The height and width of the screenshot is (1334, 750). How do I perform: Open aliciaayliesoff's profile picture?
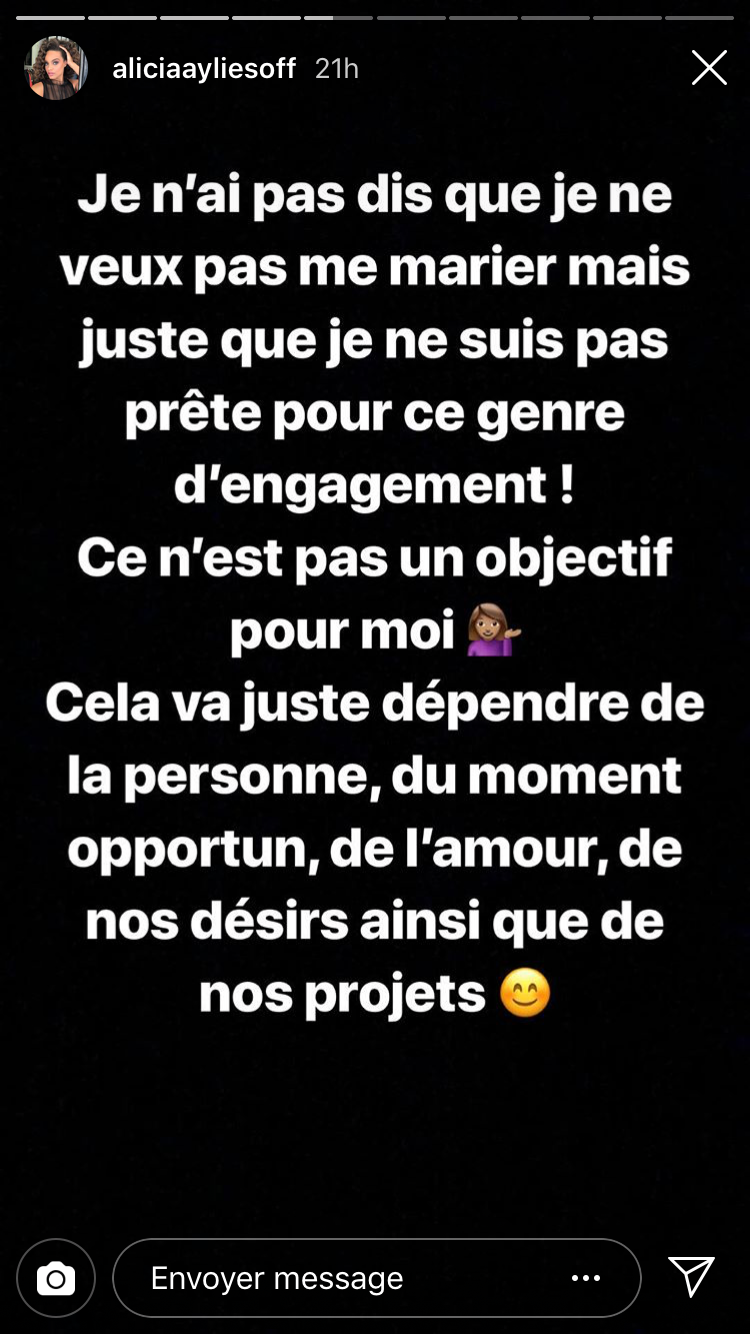tap(56, 68)
